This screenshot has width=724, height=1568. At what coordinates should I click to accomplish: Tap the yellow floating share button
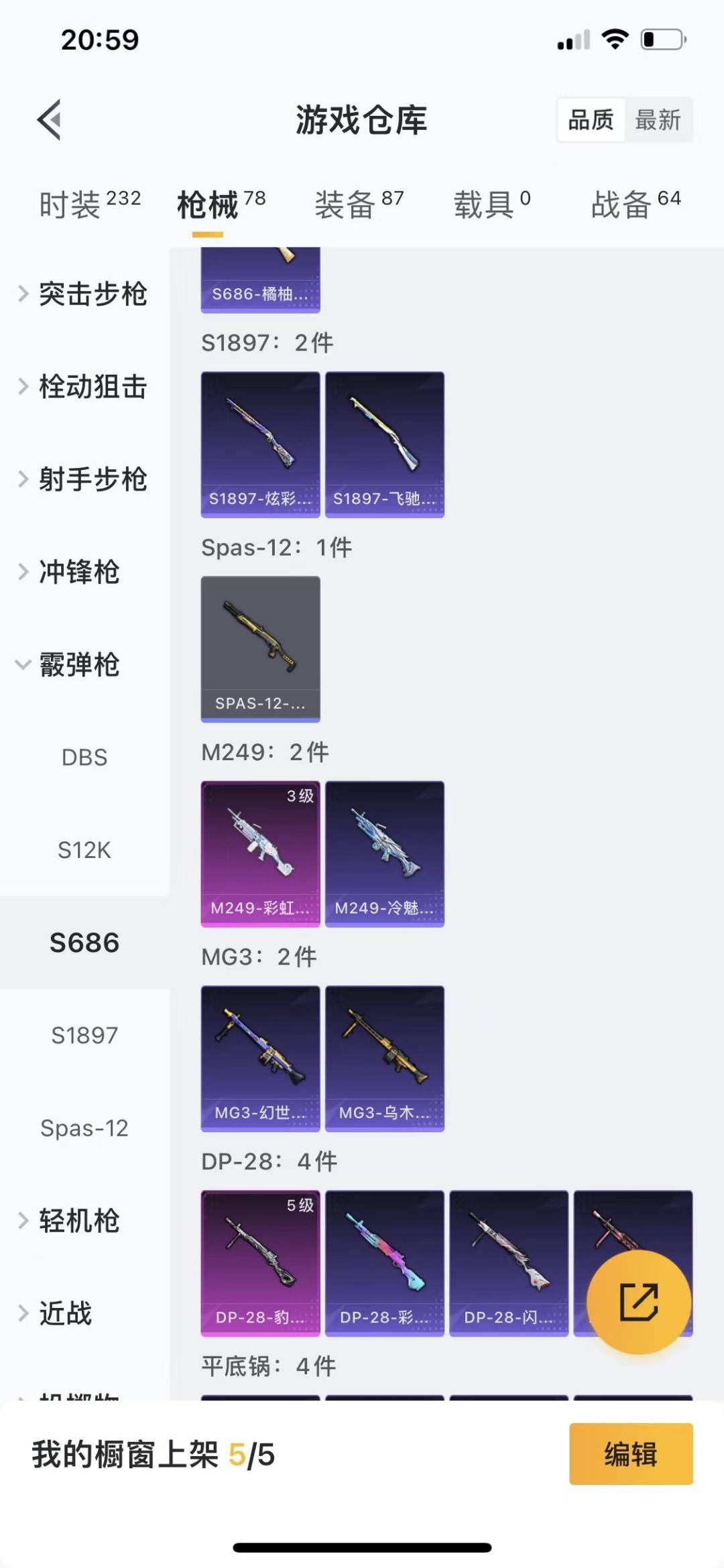coord(638,1302)
